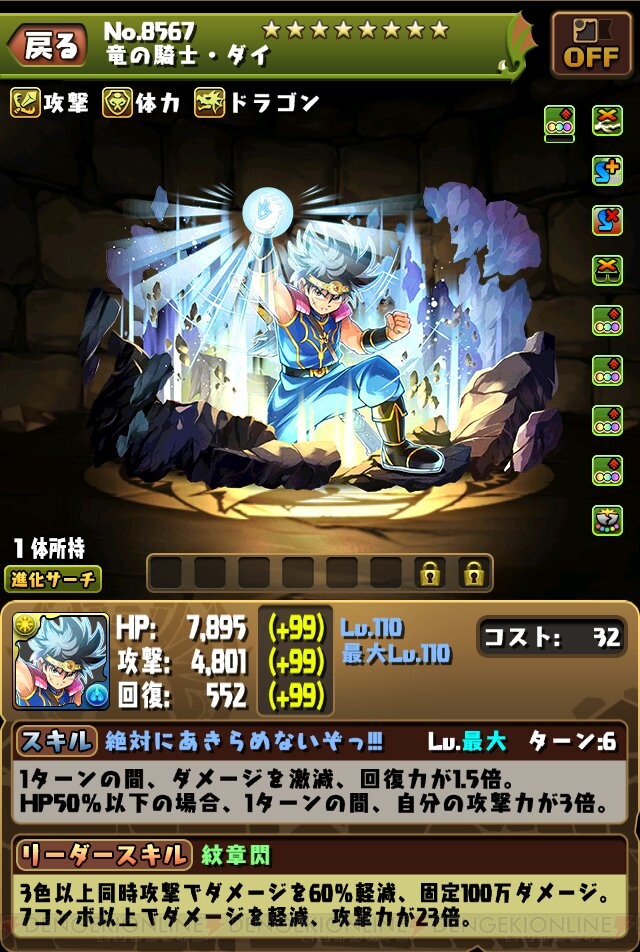
Task: Tap the first locked latent slot
Action: click(x=430, y=573)
